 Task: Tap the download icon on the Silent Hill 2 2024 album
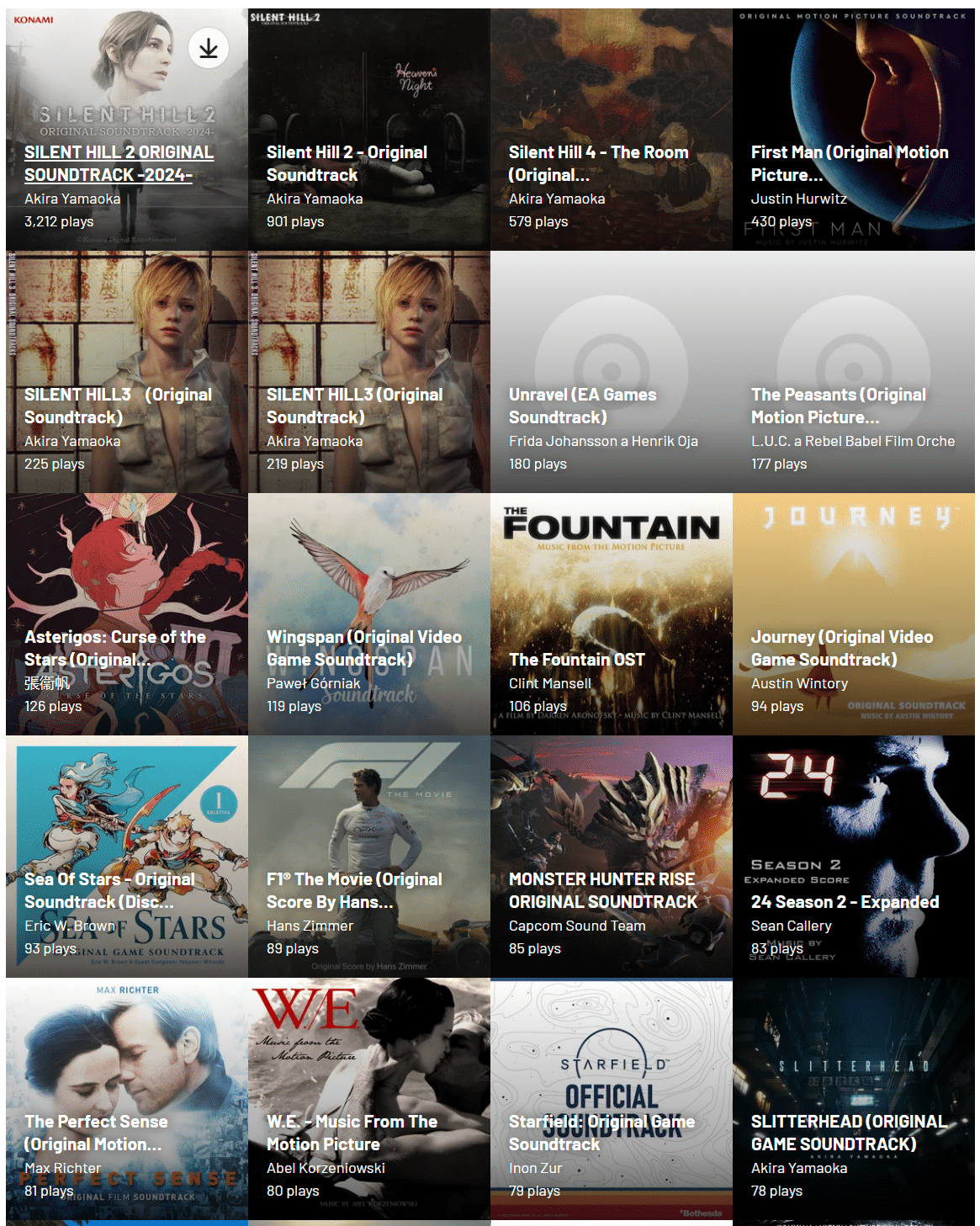point(209,49)
